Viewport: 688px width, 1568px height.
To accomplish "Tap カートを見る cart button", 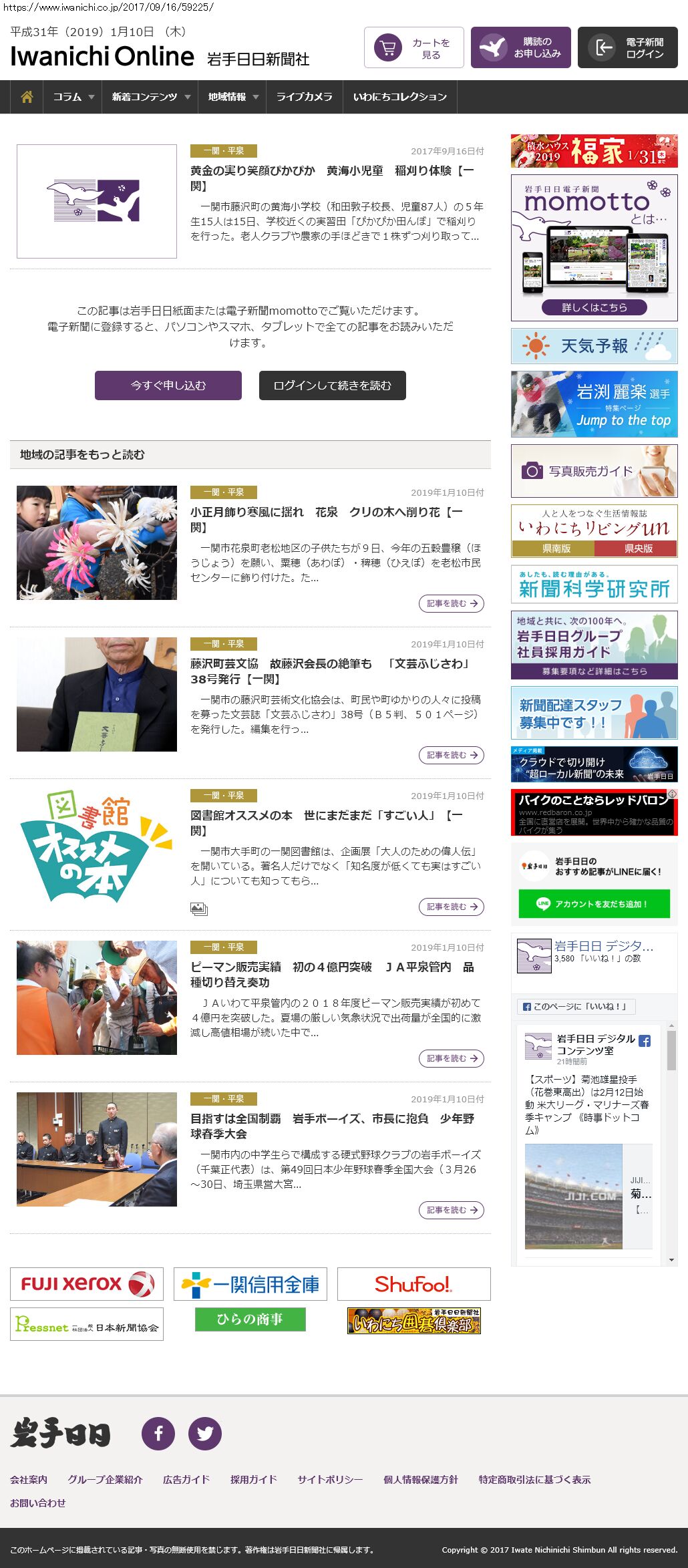I will (414, 47).
